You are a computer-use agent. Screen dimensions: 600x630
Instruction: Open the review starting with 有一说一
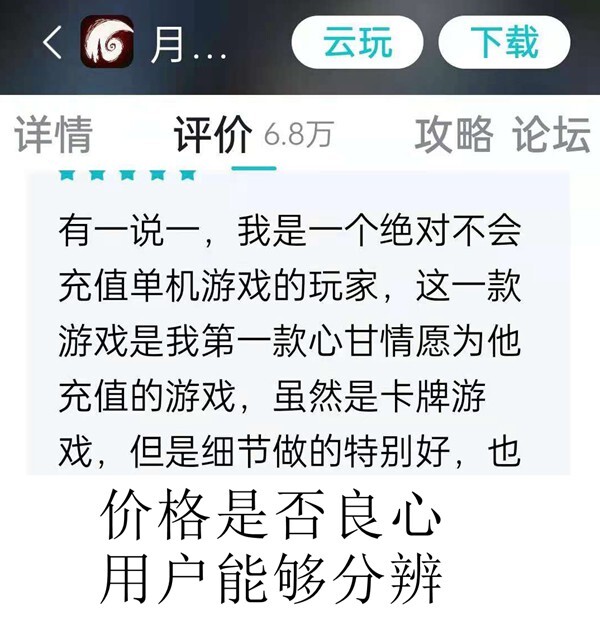tap(290, 340)
